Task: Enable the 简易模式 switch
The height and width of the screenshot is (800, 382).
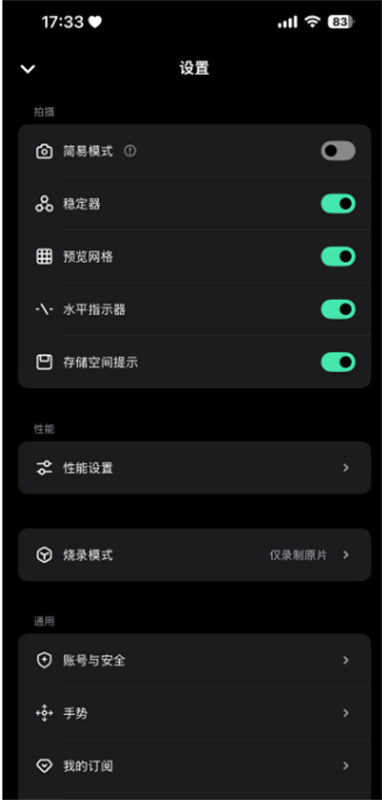Action: [338, 151]
